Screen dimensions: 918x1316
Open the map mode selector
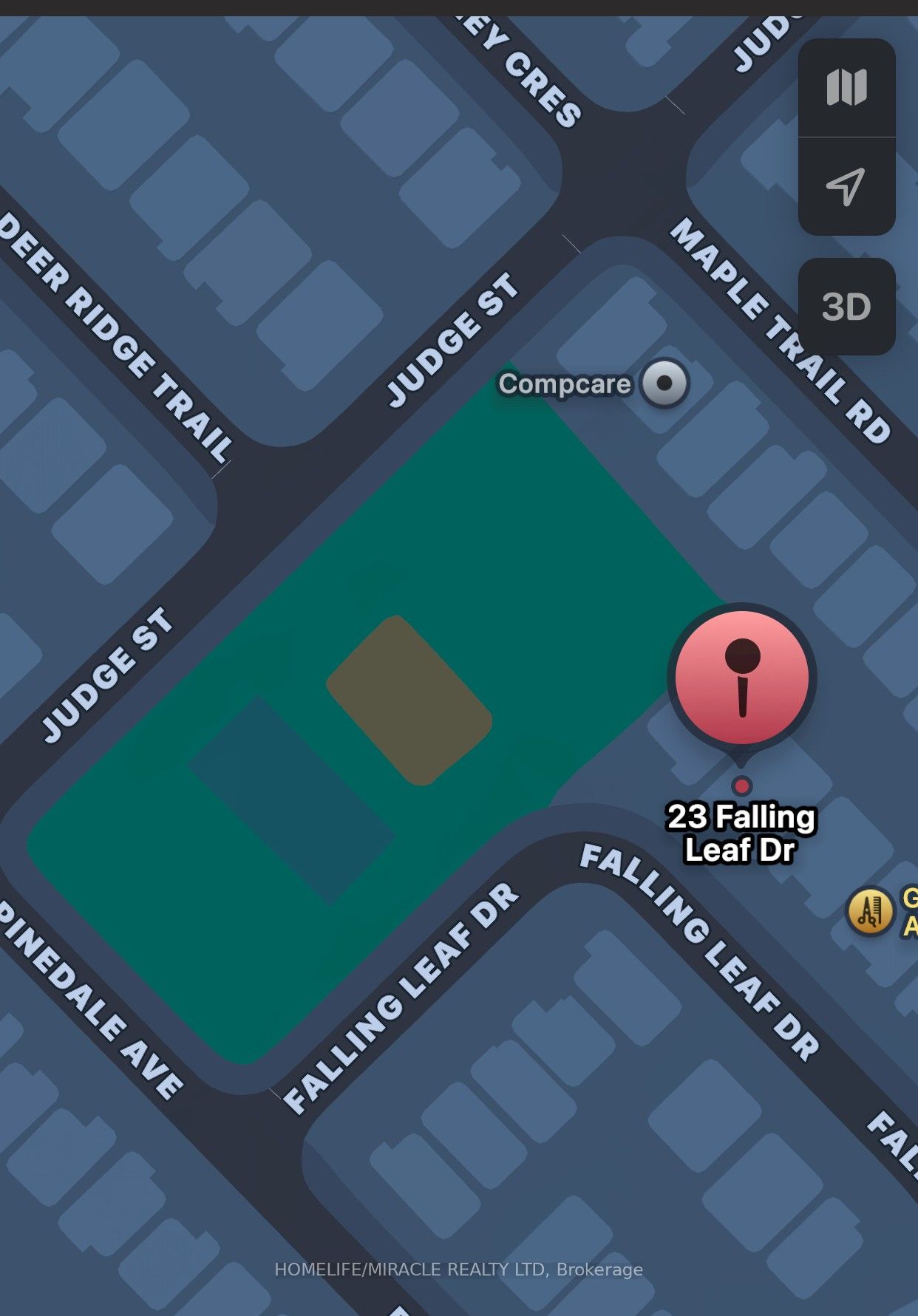point(846,88)
